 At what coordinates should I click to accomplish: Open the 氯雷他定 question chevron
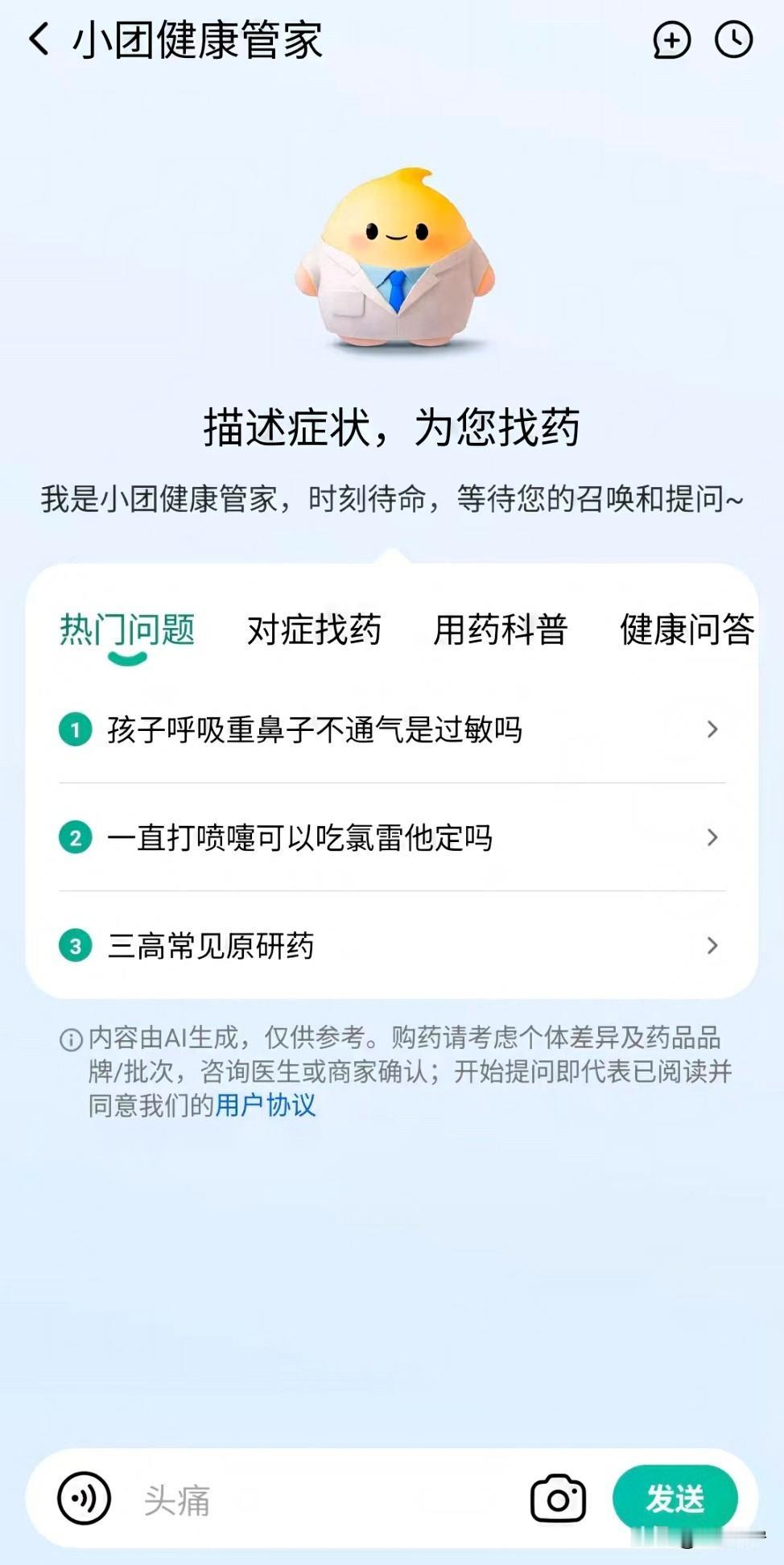click(x=712, y=838)
